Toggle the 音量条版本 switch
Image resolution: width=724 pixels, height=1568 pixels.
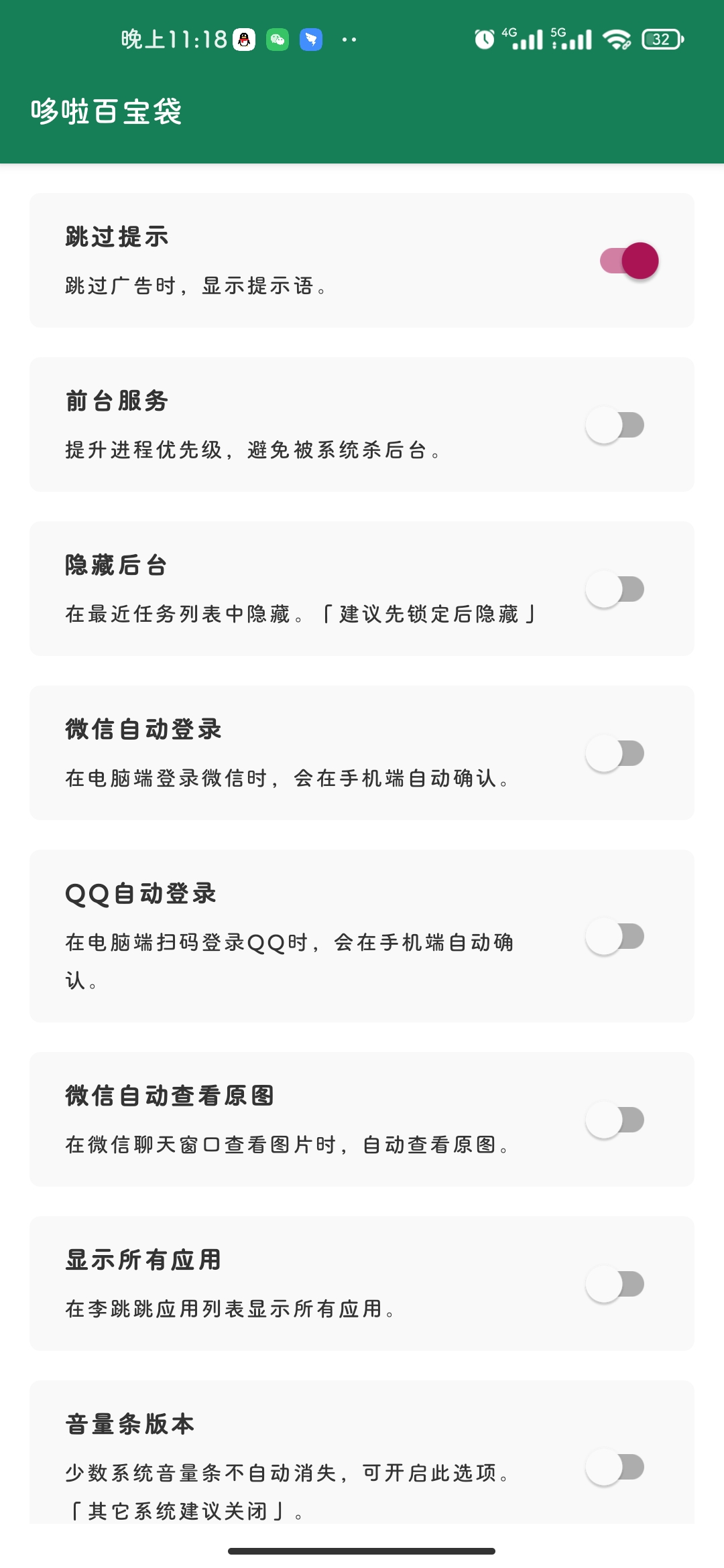pos(615,1467)
